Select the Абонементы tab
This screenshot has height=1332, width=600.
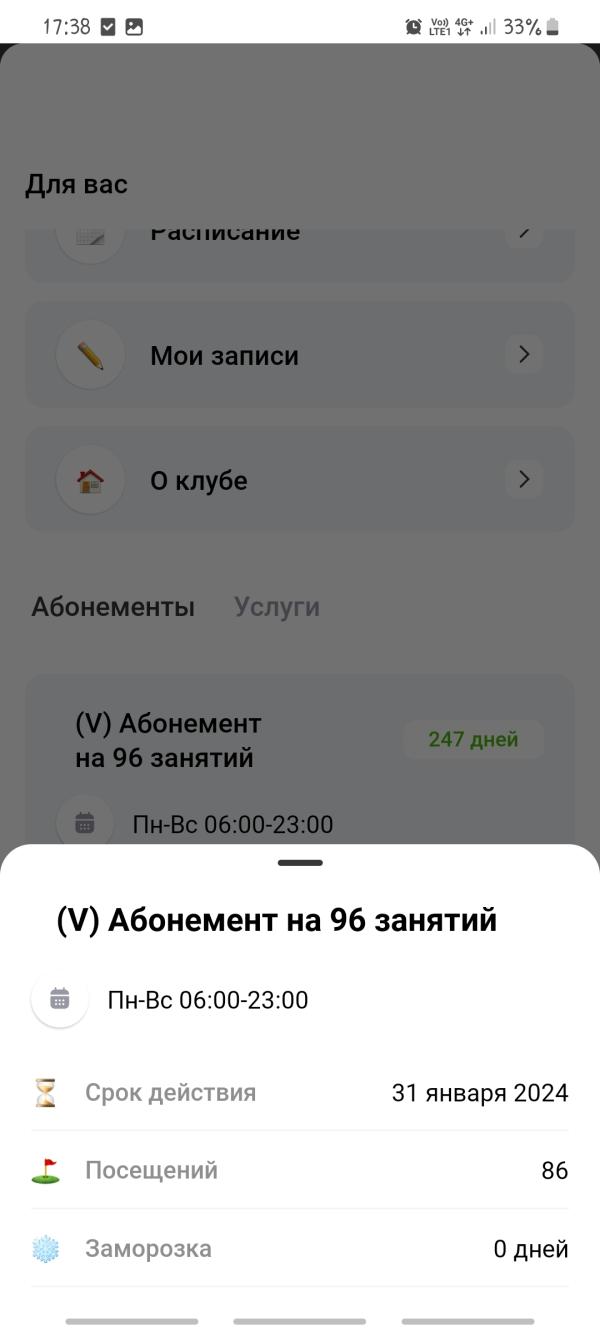pos(113,607)
